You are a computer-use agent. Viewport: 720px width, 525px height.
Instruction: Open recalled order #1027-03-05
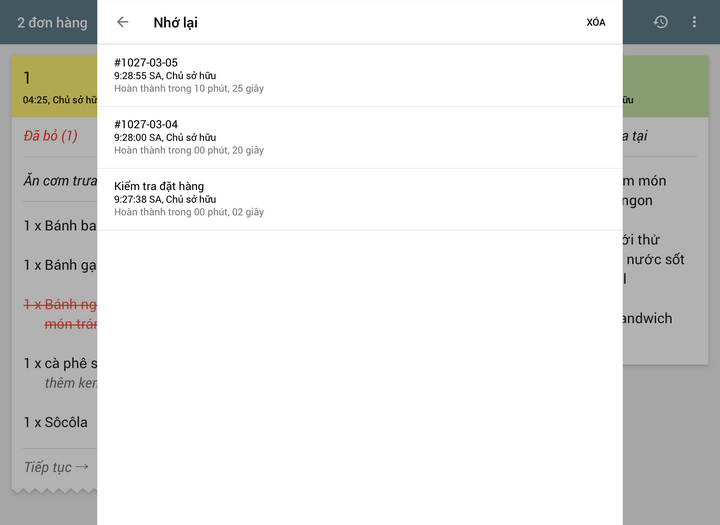[359, 75]
